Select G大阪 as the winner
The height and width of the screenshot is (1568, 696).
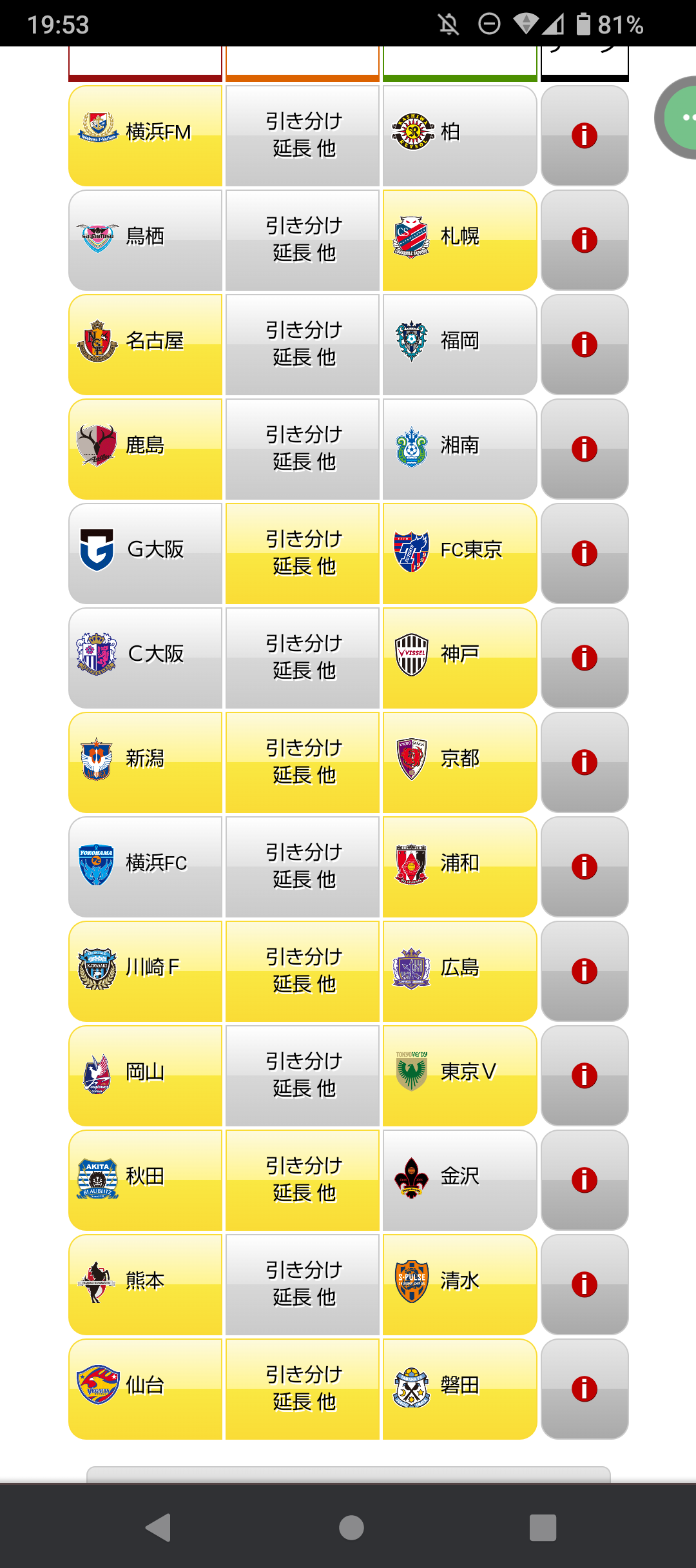(145, 553)
